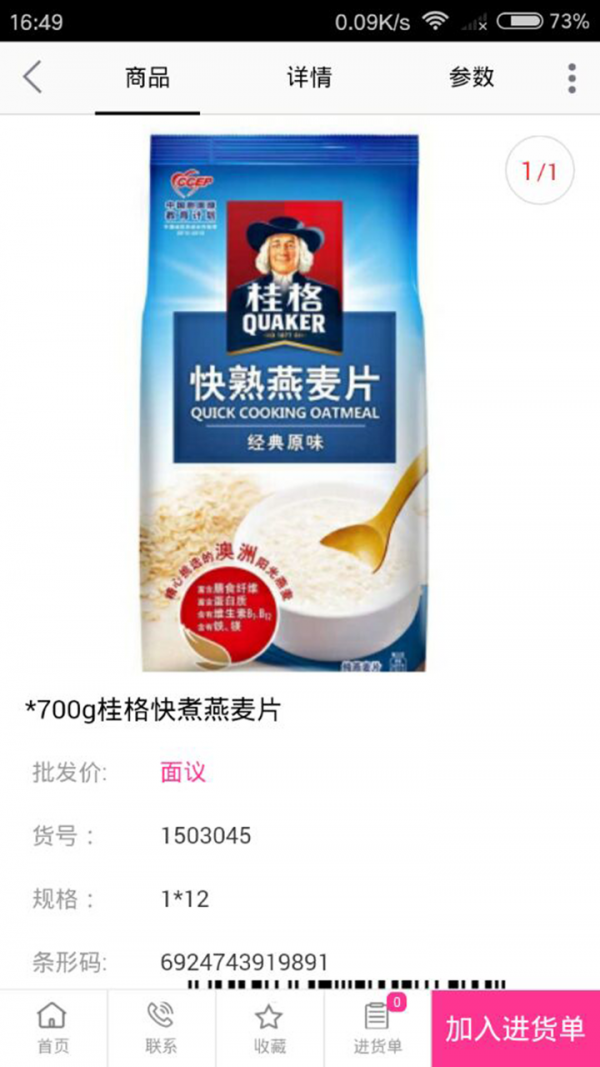Add this product to 收藏 favorites
The width and height of the screenshot is (600, 1067).
pos(269,1028)
